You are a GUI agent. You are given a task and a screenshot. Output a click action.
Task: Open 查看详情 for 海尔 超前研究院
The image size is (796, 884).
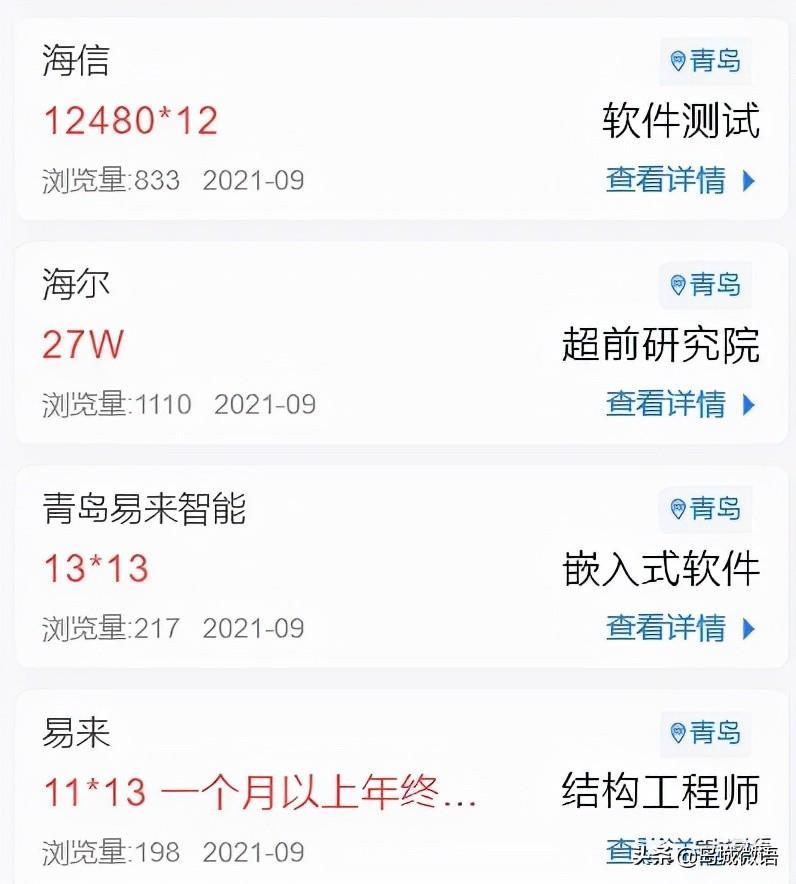point(680,405)
